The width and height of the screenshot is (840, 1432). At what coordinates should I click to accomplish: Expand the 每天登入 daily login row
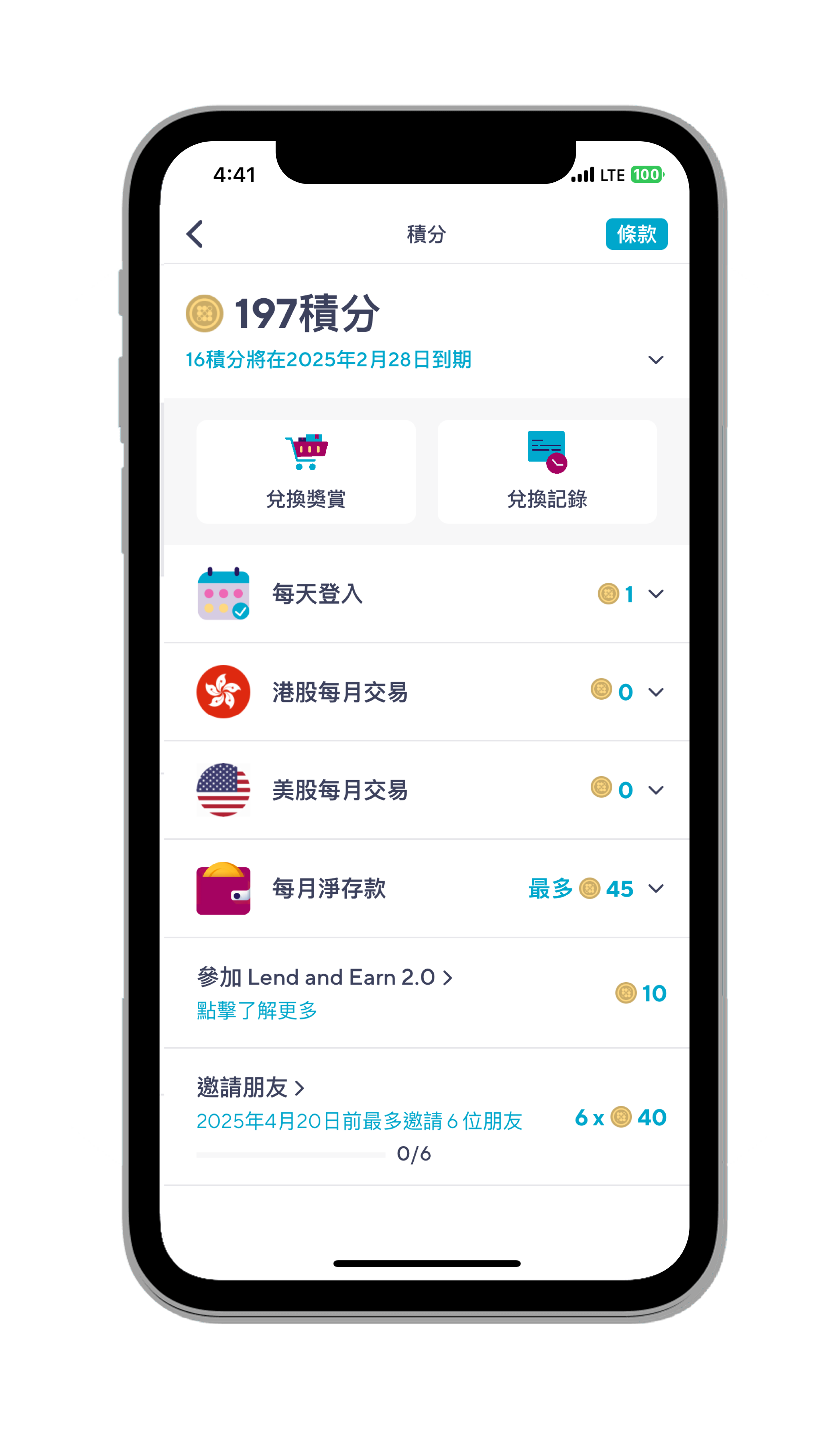click(655, 594)
